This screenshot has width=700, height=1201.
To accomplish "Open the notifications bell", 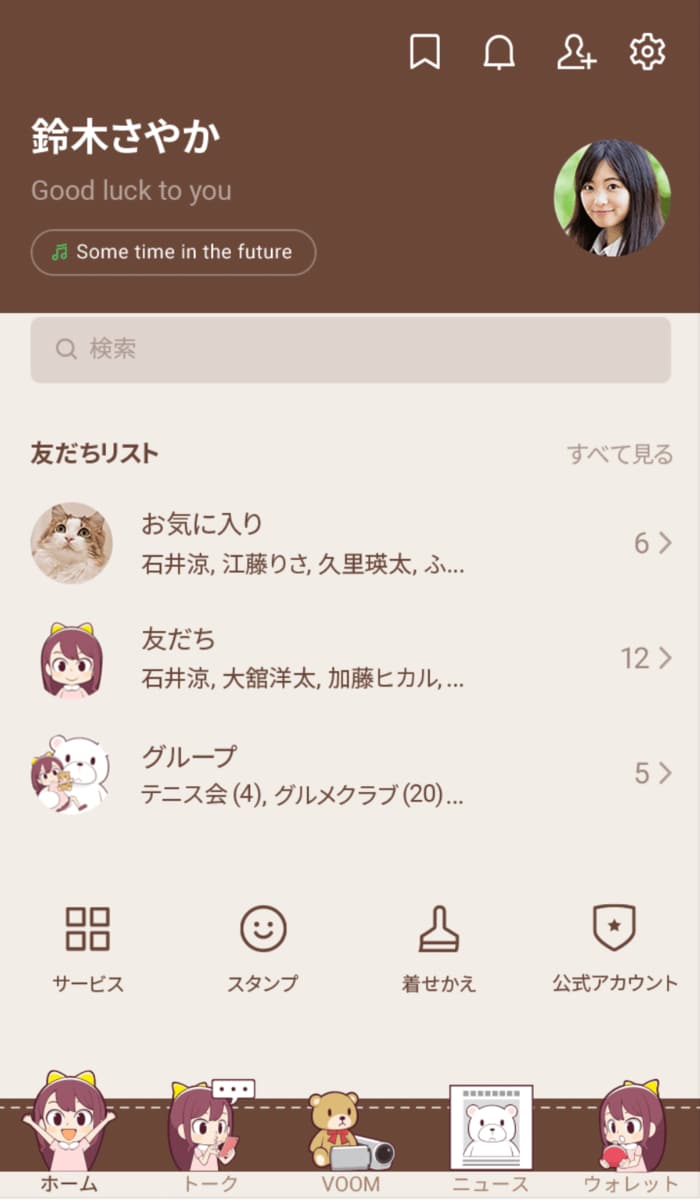I will point(499,52).
